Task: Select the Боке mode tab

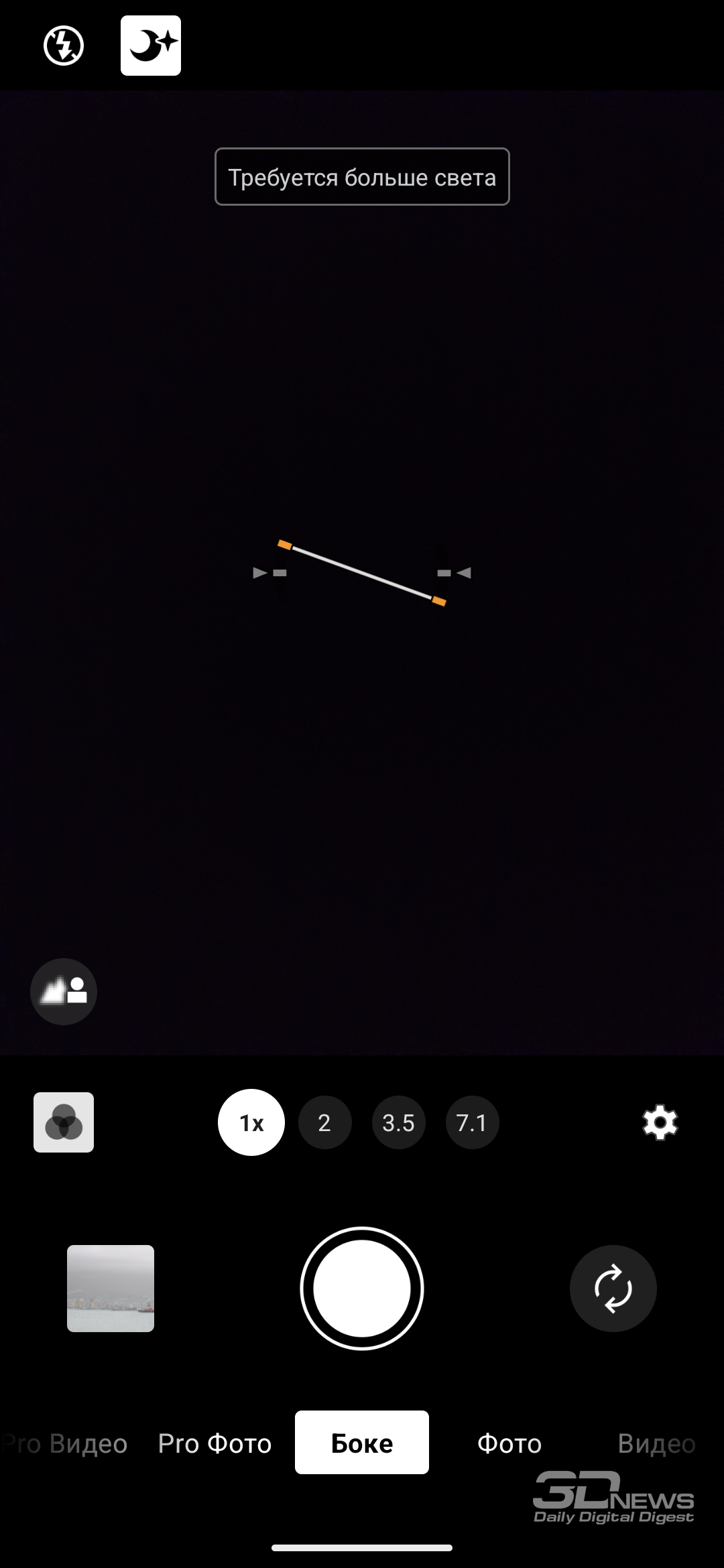Action: [362, 1443]
